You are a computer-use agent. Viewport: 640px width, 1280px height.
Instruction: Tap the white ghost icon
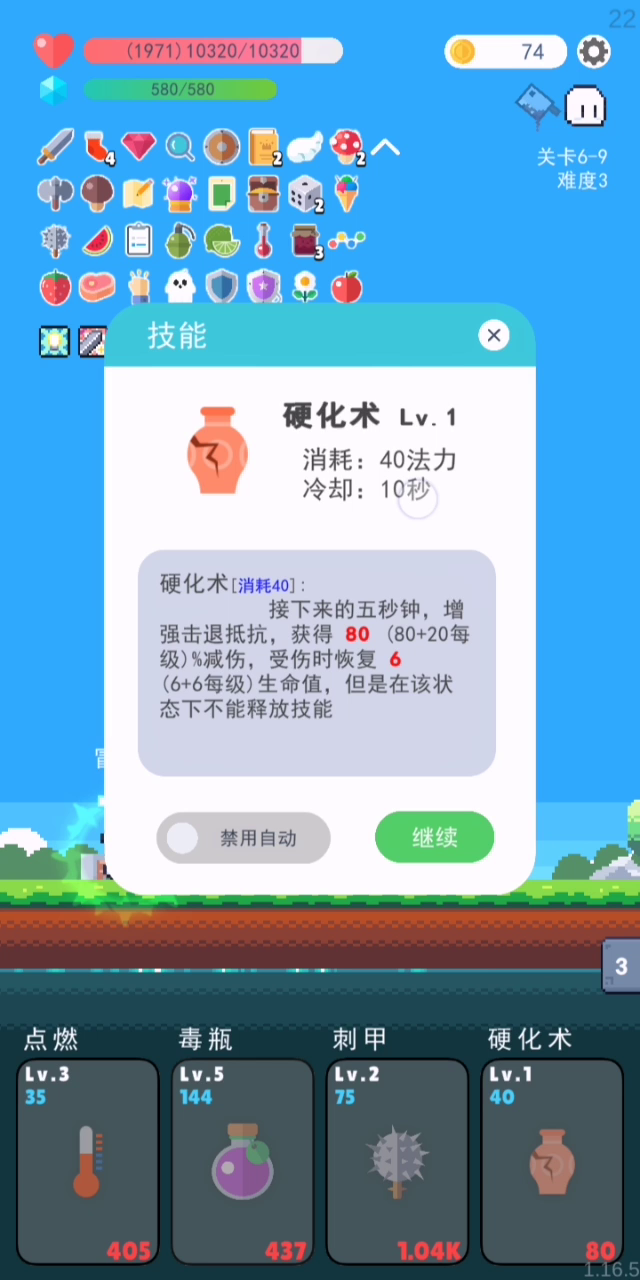586,106
